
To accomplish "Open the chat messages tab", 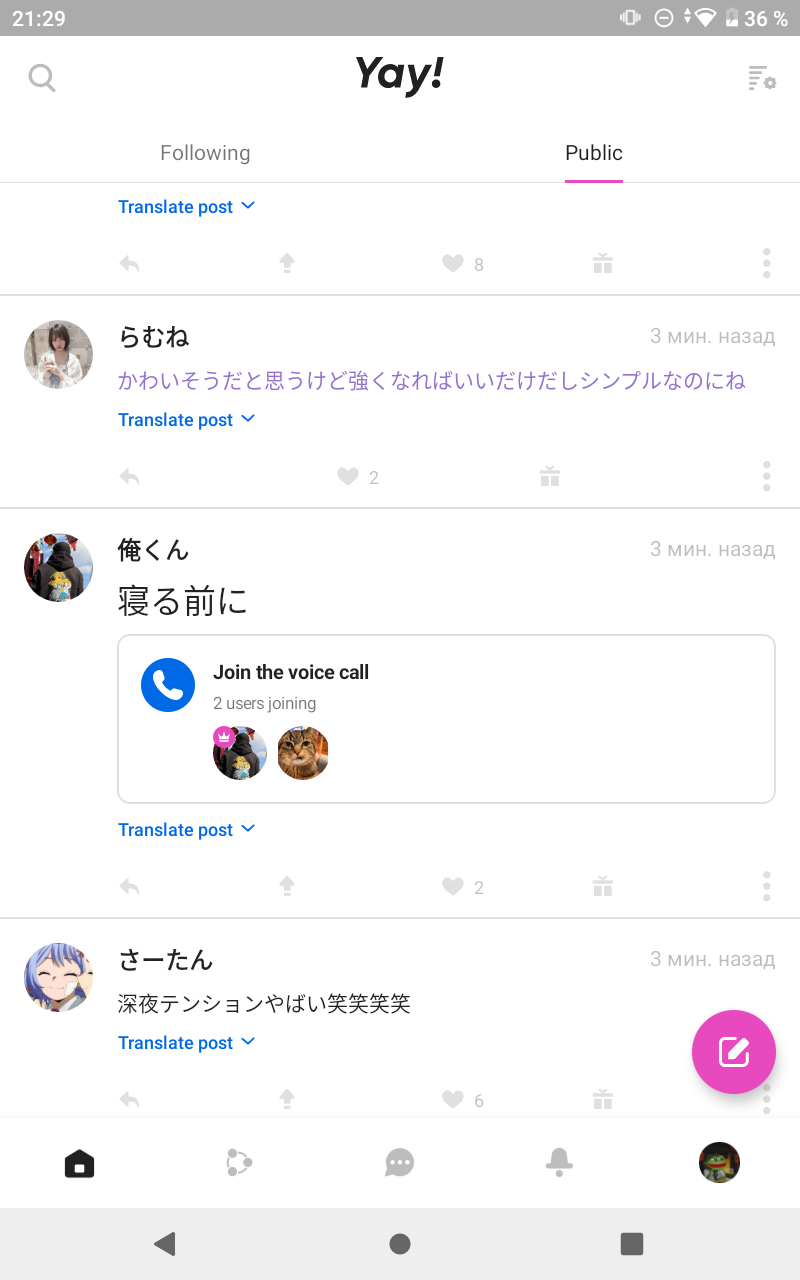I will point(399,1162).
